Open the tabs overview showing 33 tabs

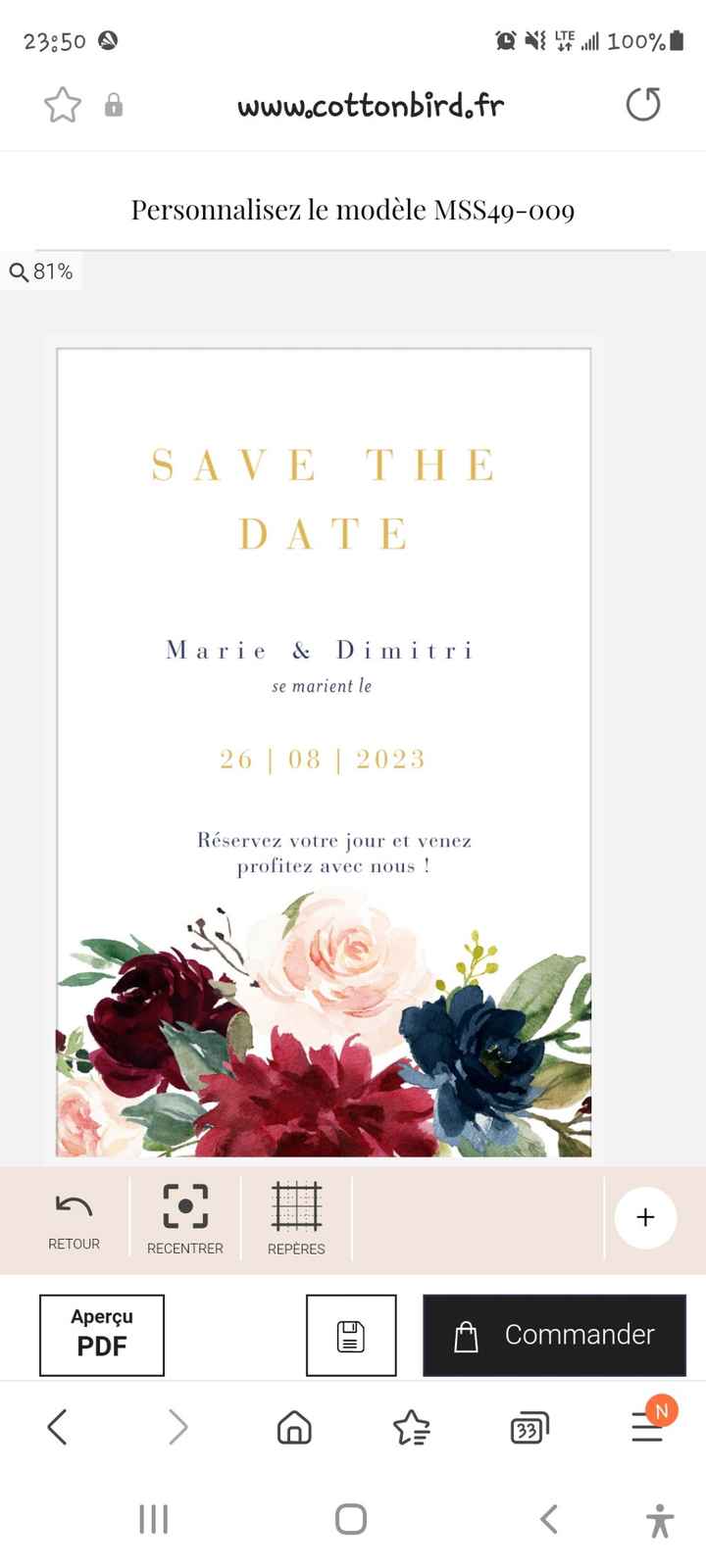pyautogui.click(x=528, y=1428)
